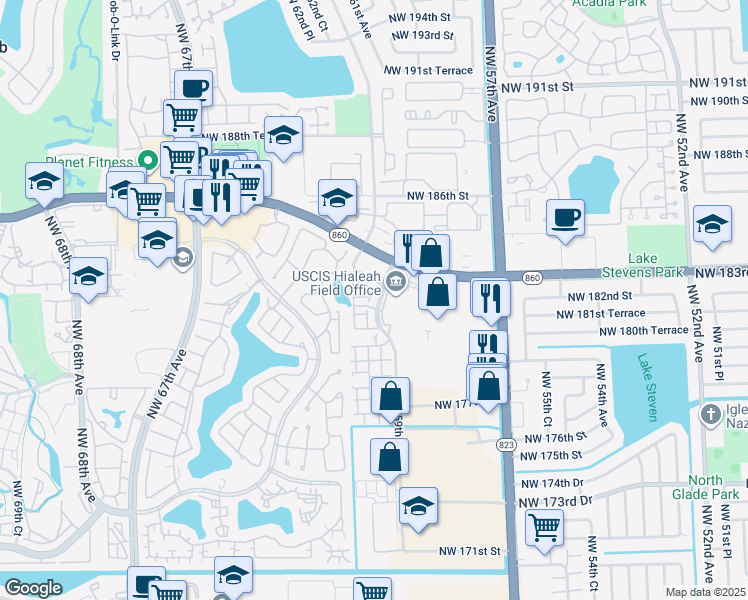Select the restaurant marker left of NW 182nd St
This screenshot has height=600, width=748.
pos(491,302)
